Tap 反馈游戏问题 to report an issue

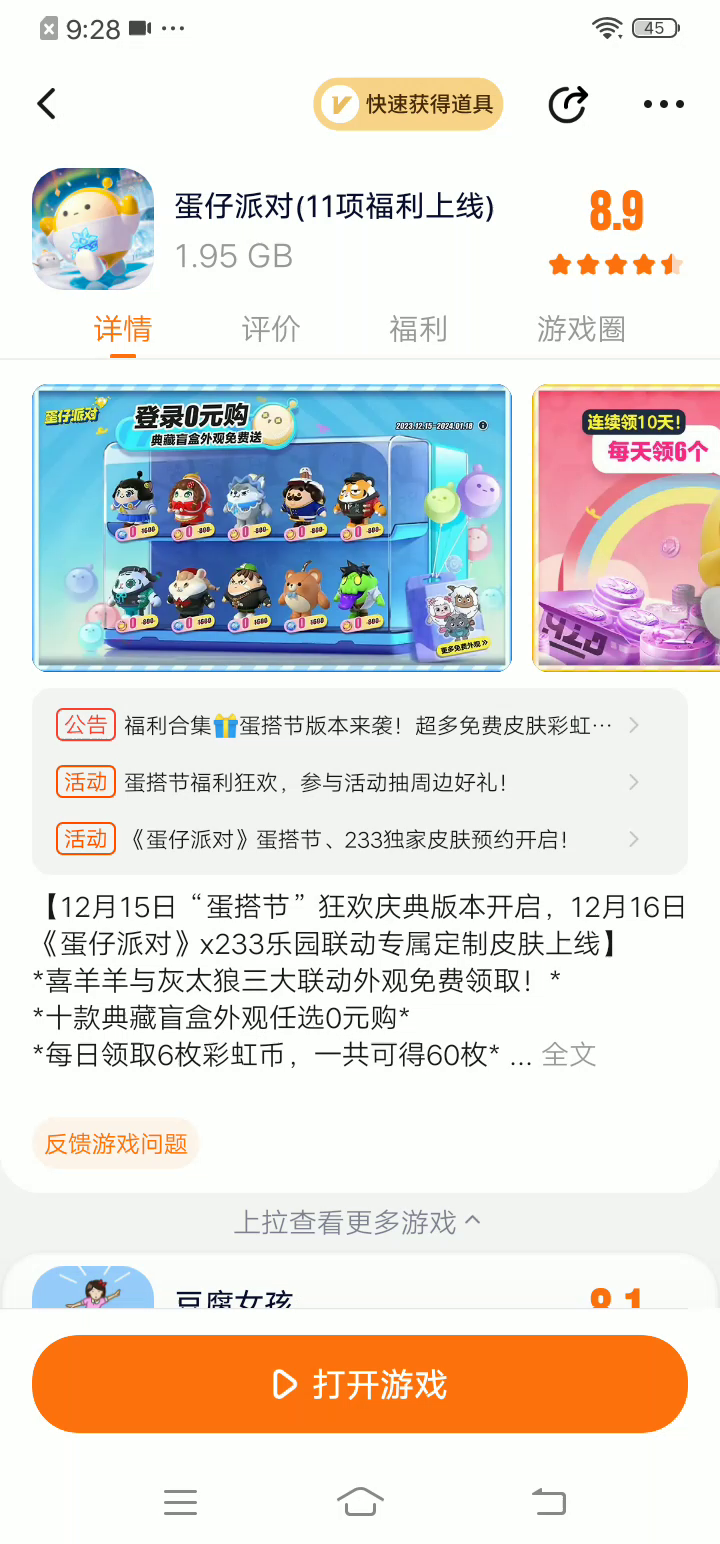[x=116, y=1143]
